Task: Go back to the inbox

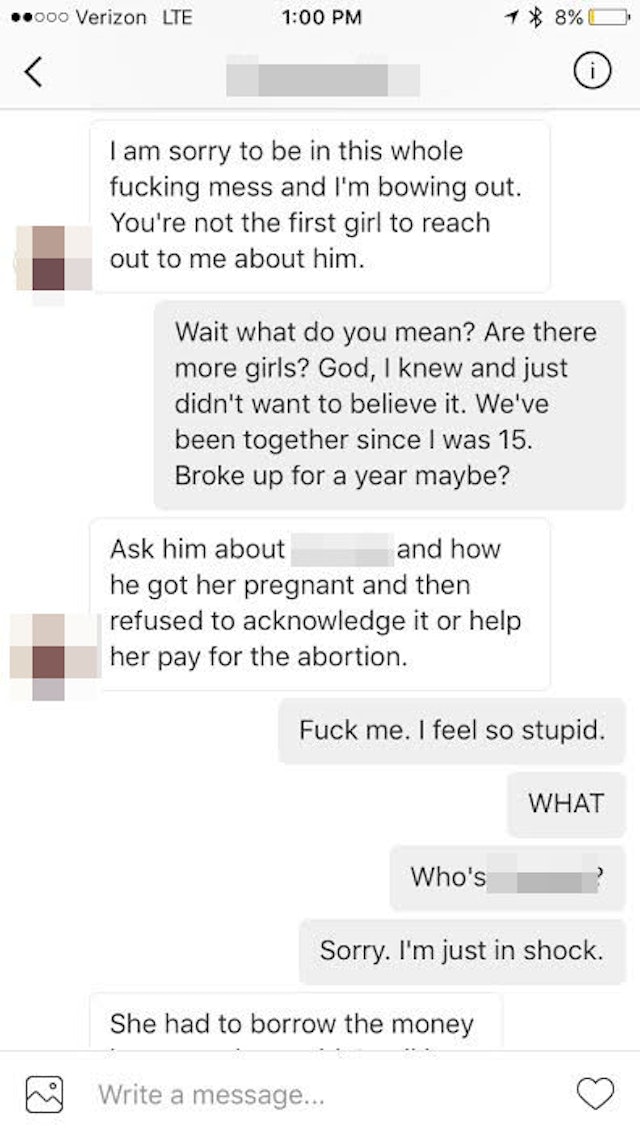Action: pyautogui.click(x=34, y=72)
